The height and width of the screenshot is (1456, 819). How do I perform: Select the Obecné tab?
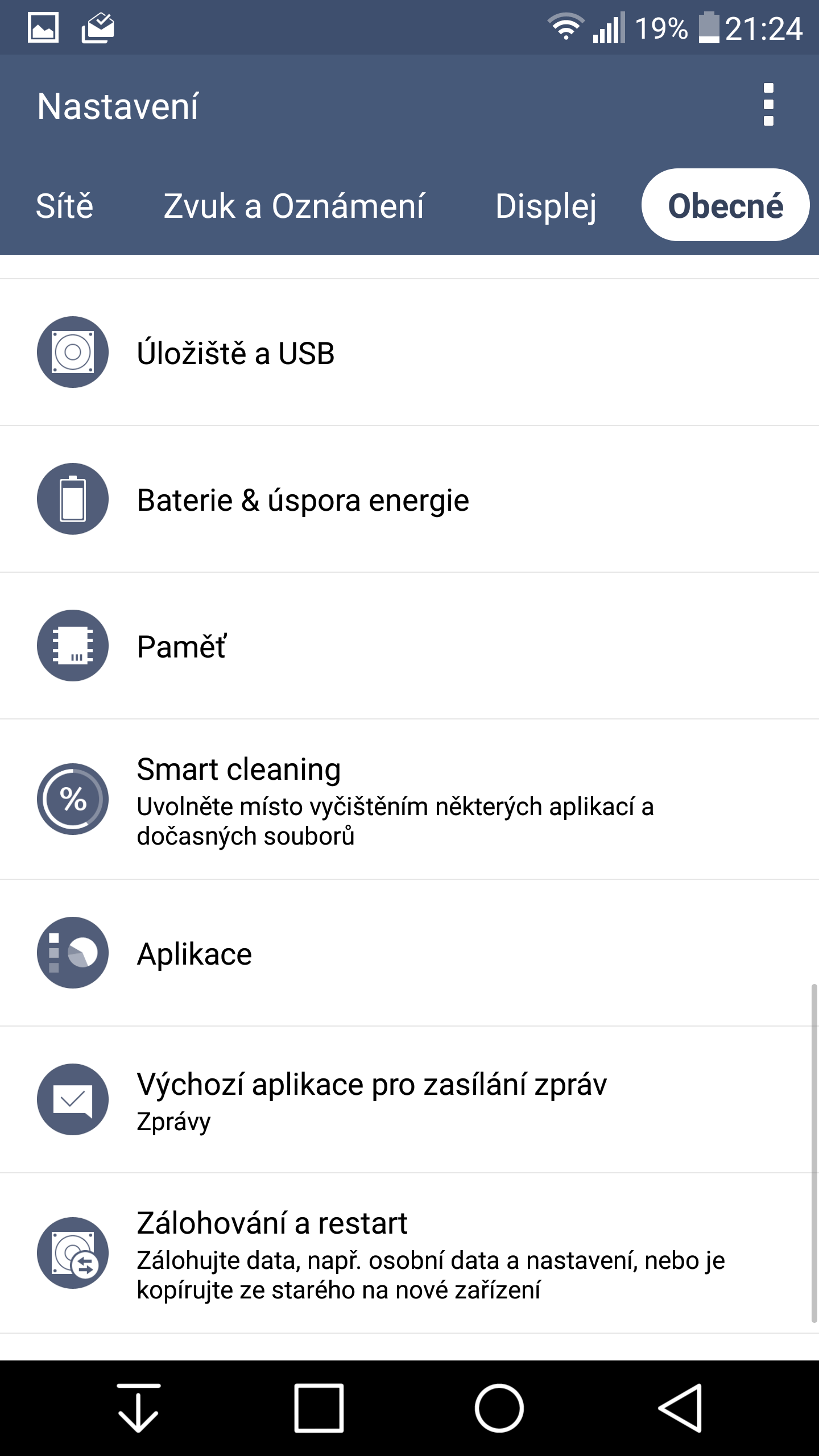coord(725,205)
